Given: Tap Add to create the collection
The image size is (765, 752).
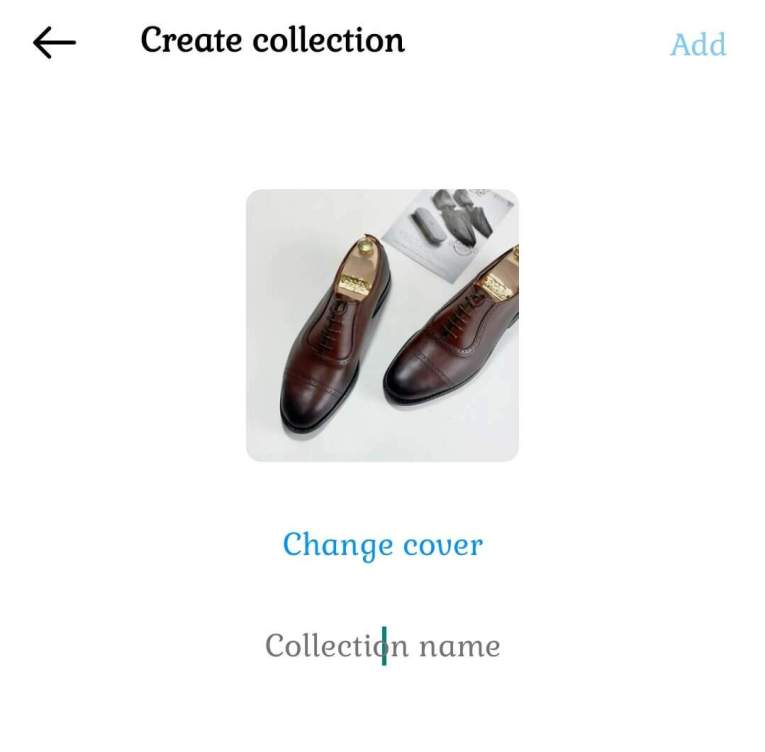Looking at the screenshot, I should coord(698,44).
